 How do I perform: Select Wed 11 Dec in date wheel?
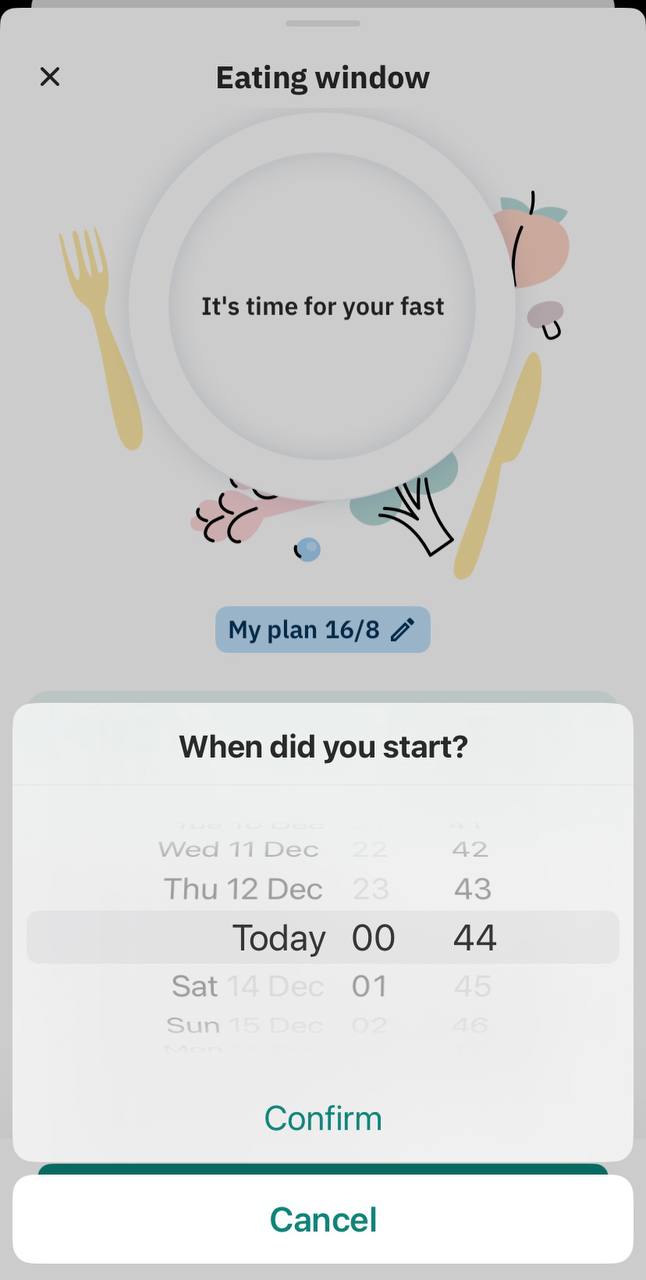(239, 850)
